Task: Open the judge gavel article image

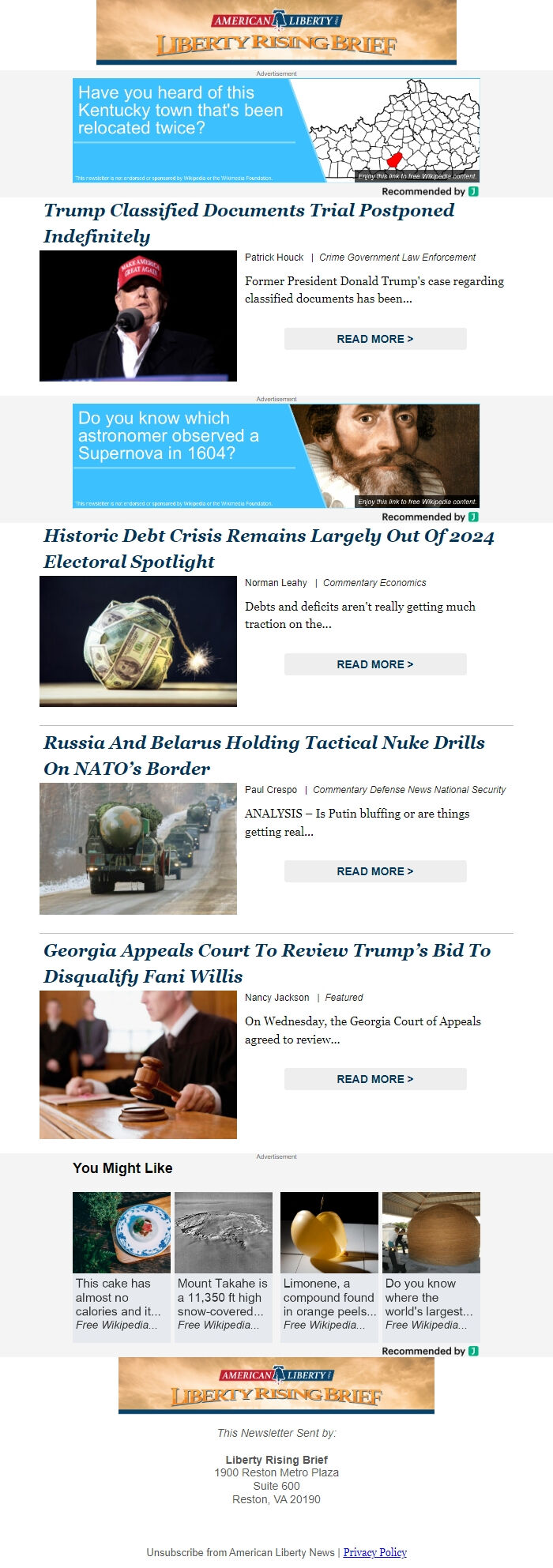Action: [138, 1065]
